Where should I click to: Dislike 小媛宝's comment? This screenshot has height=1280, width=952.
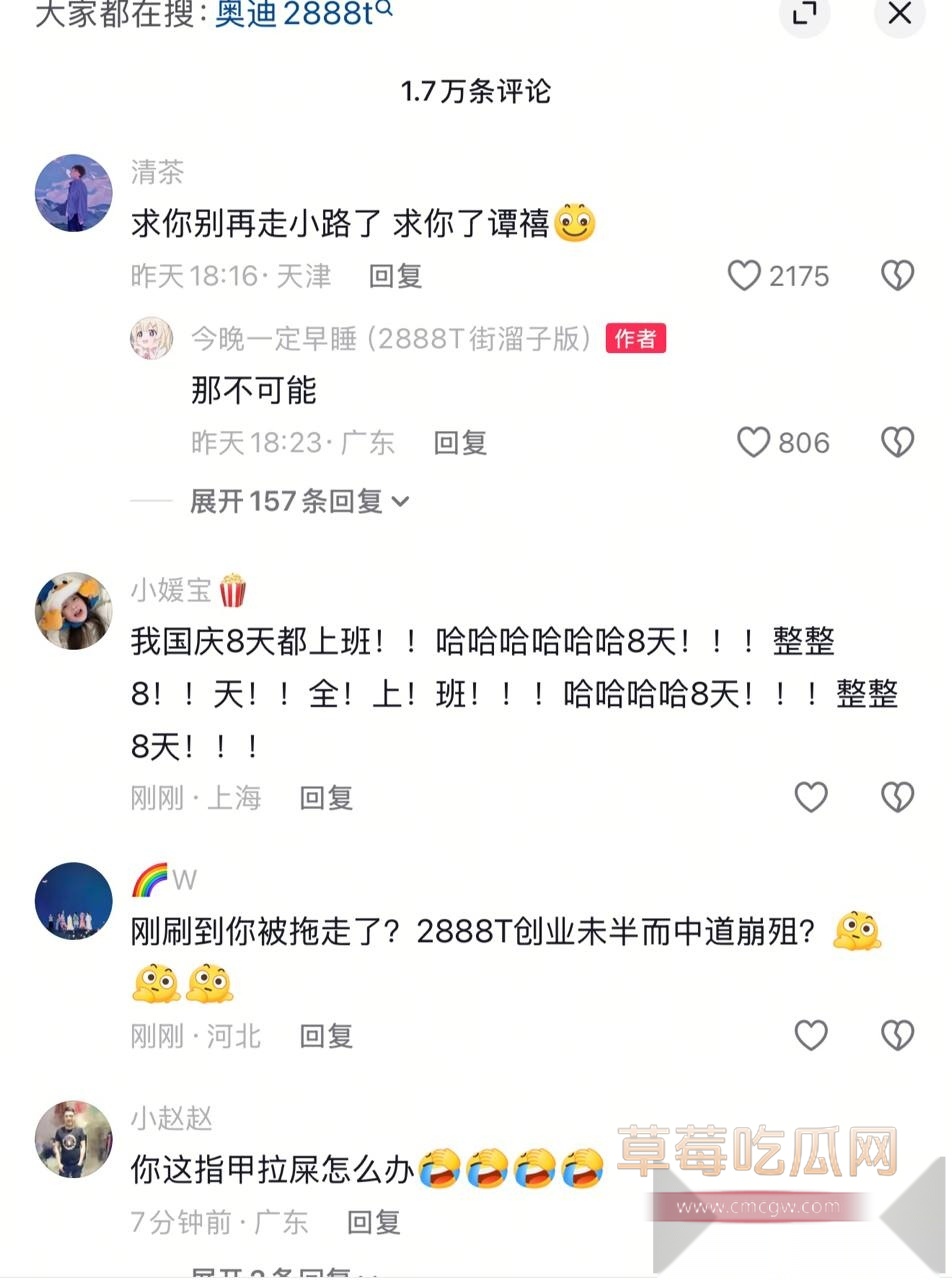897,797
